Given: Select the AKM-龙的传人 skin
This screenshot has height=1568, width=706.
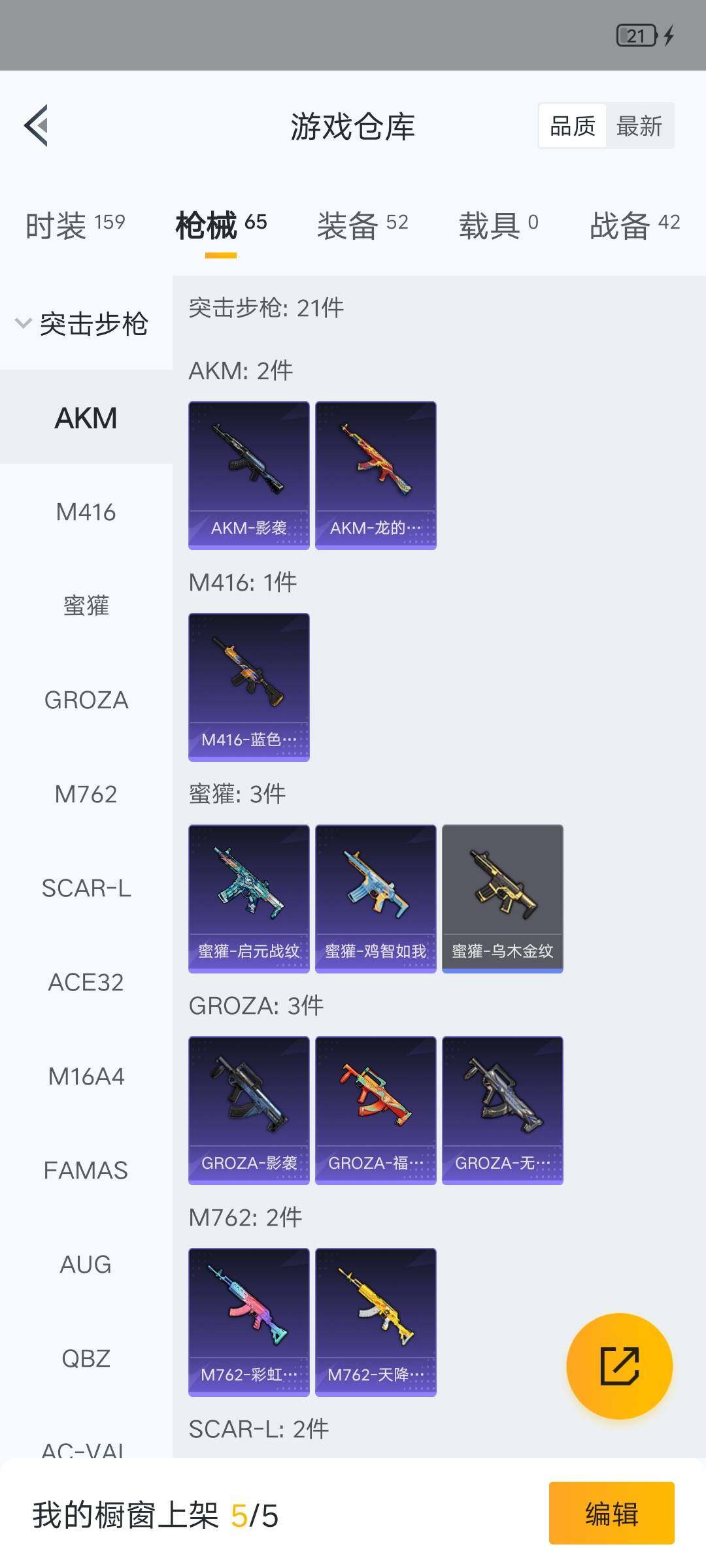Looking at the screenshot, I should coord(375,474).
